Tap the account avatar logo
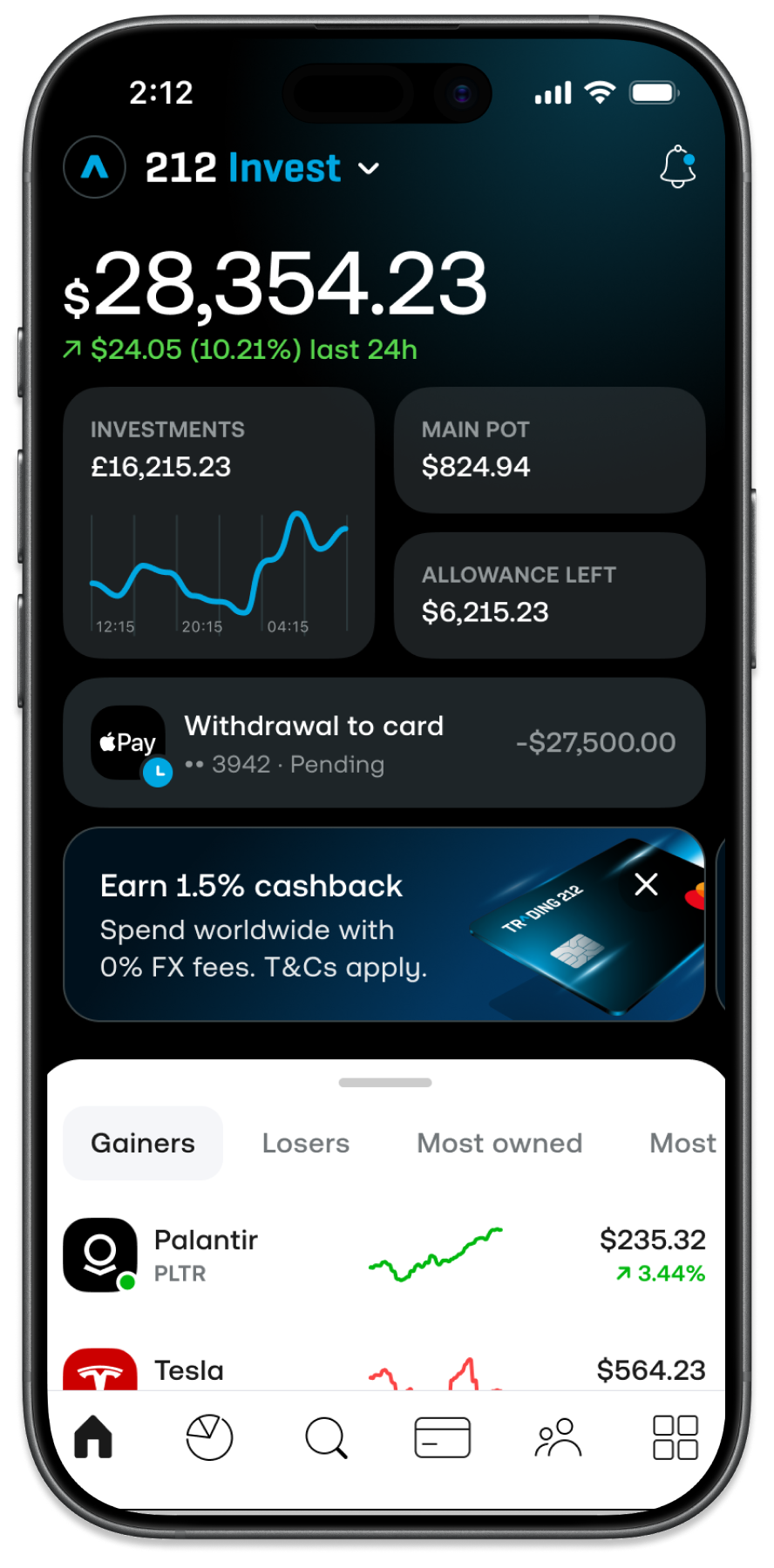 pyautogui.click(x=95, y=167)
